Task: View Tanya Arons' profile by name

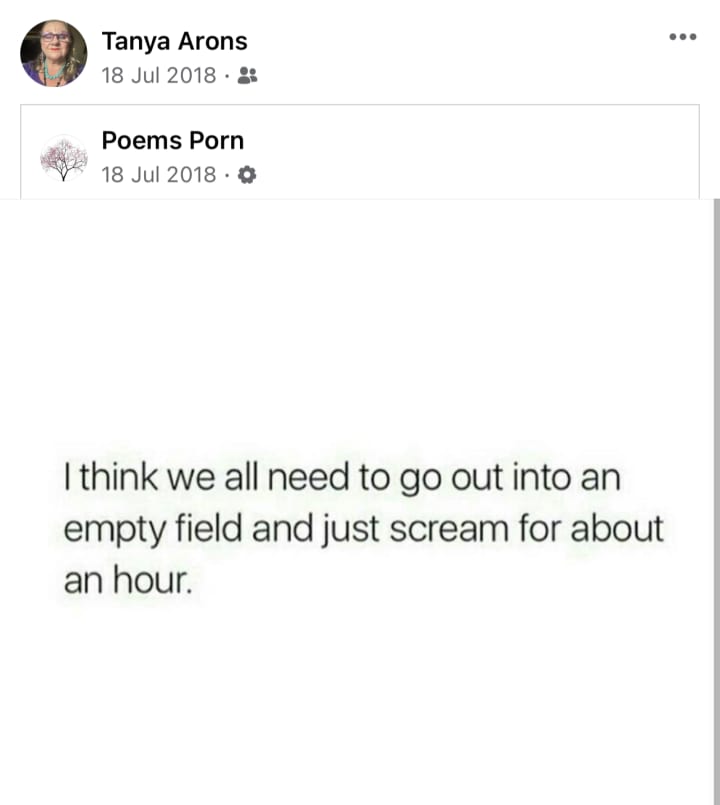Action: 174,41
